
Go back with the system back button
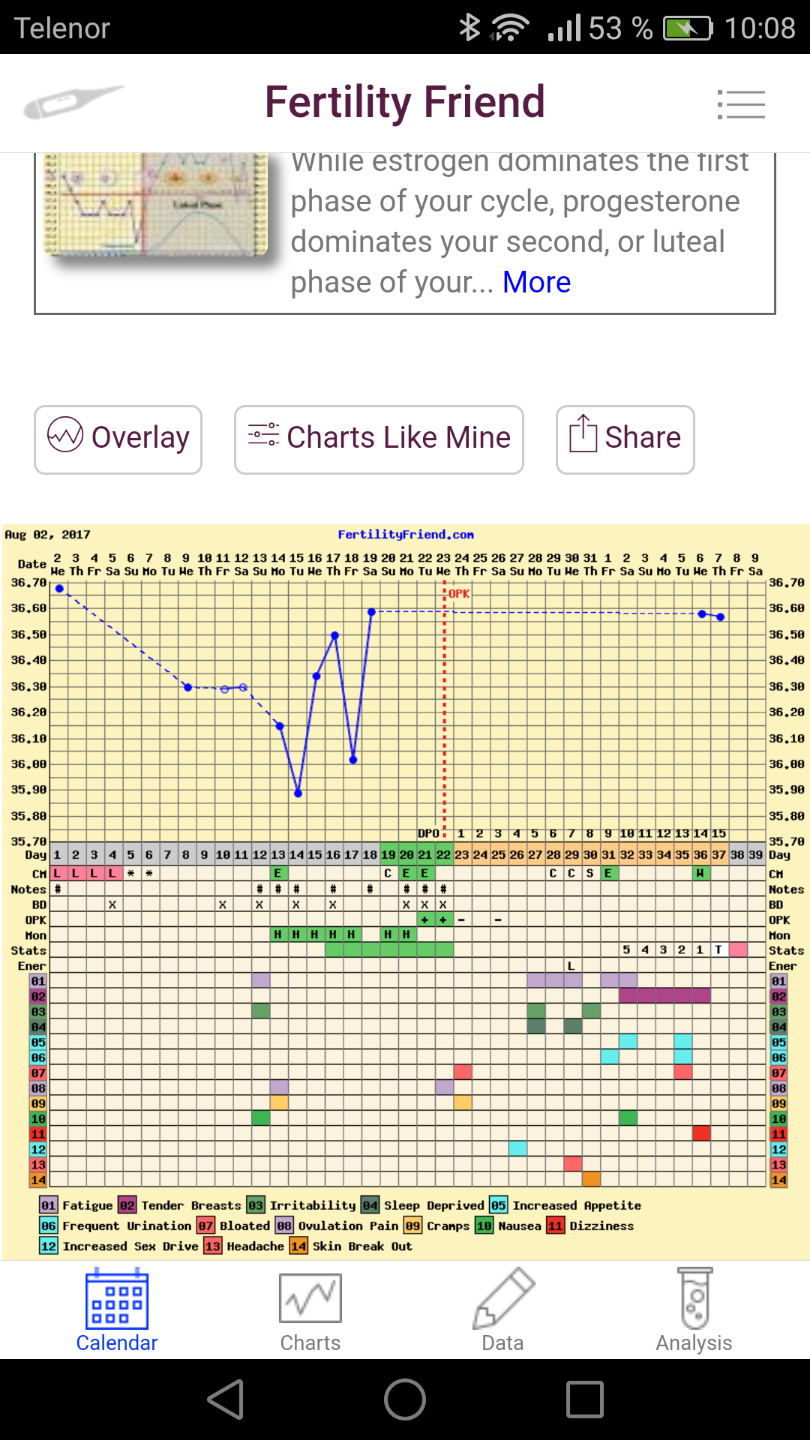(x=226, y=1400)
